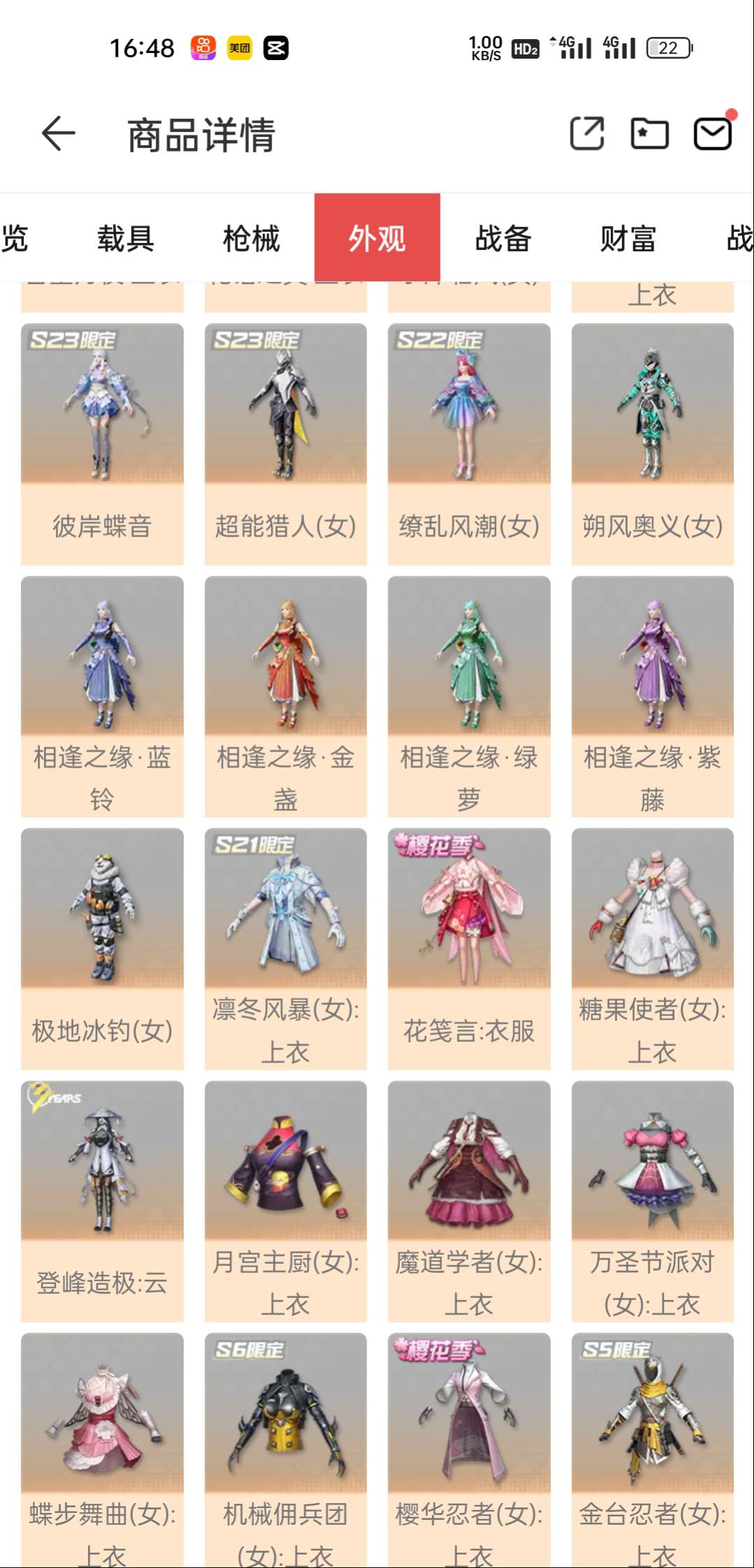Image resolution: width=754 pixels, height=1568 pixels.
Task: View 月宫主厨(女):上衣 item
Action: [x=286, y=1202]
